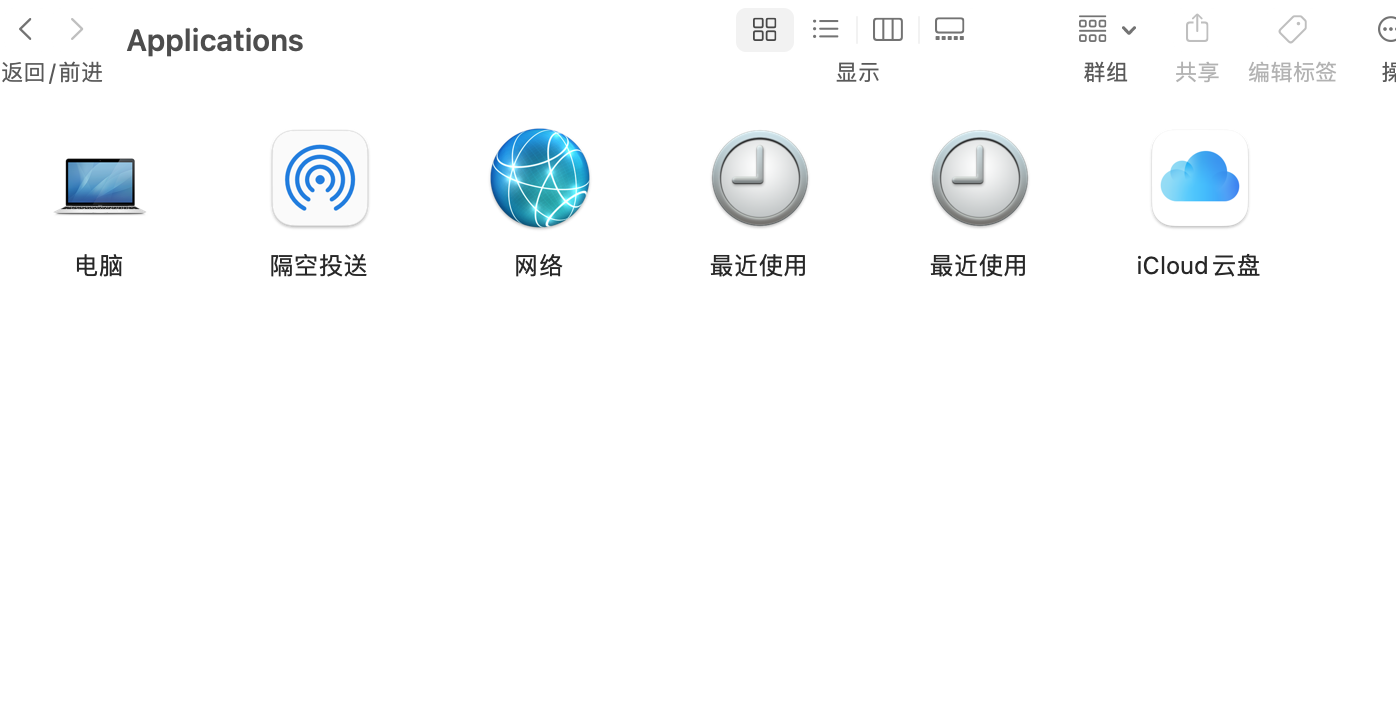Open the 群组 grouping dropdown
Viewport: 1396px width, 710px height.
[x=1106, y=30]
